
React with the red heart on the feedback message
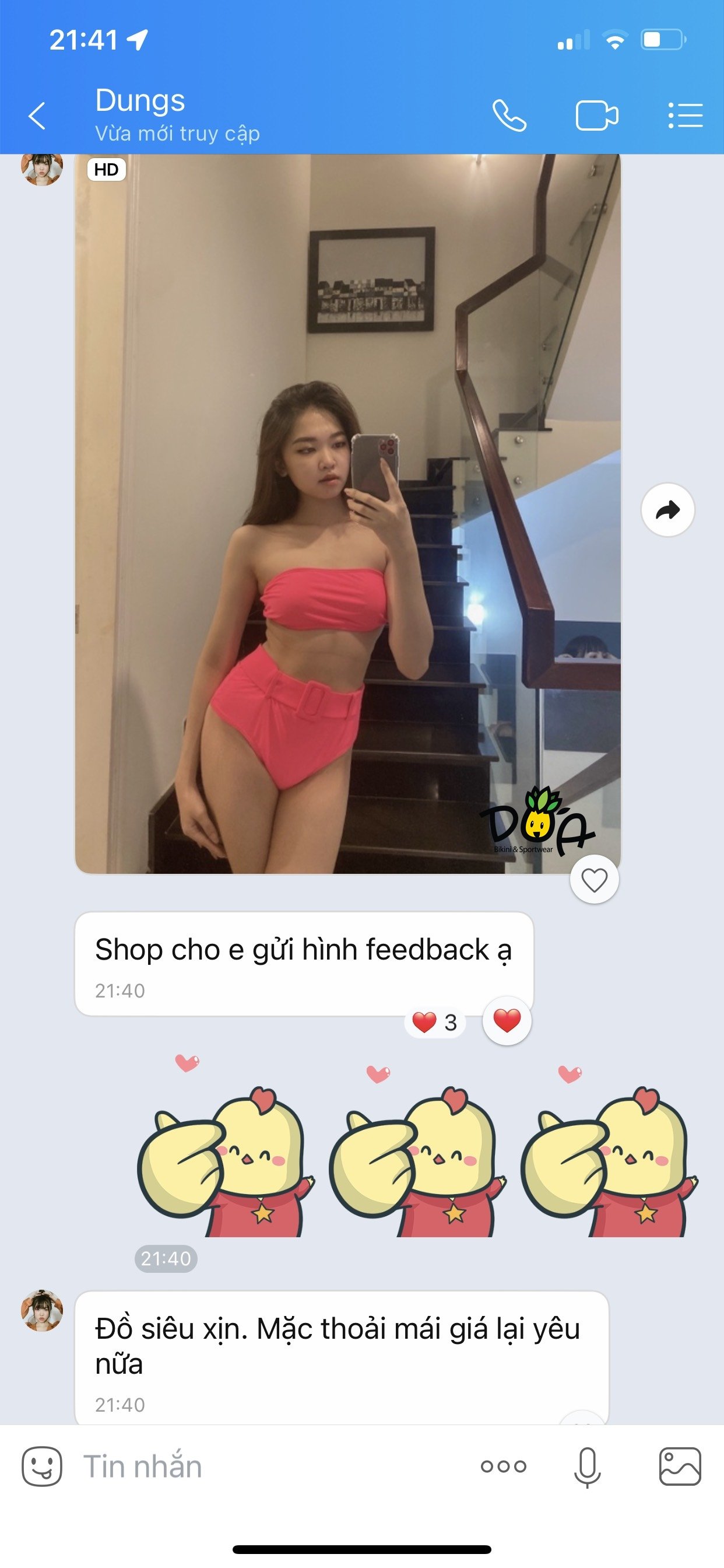tap(506, 1021)
